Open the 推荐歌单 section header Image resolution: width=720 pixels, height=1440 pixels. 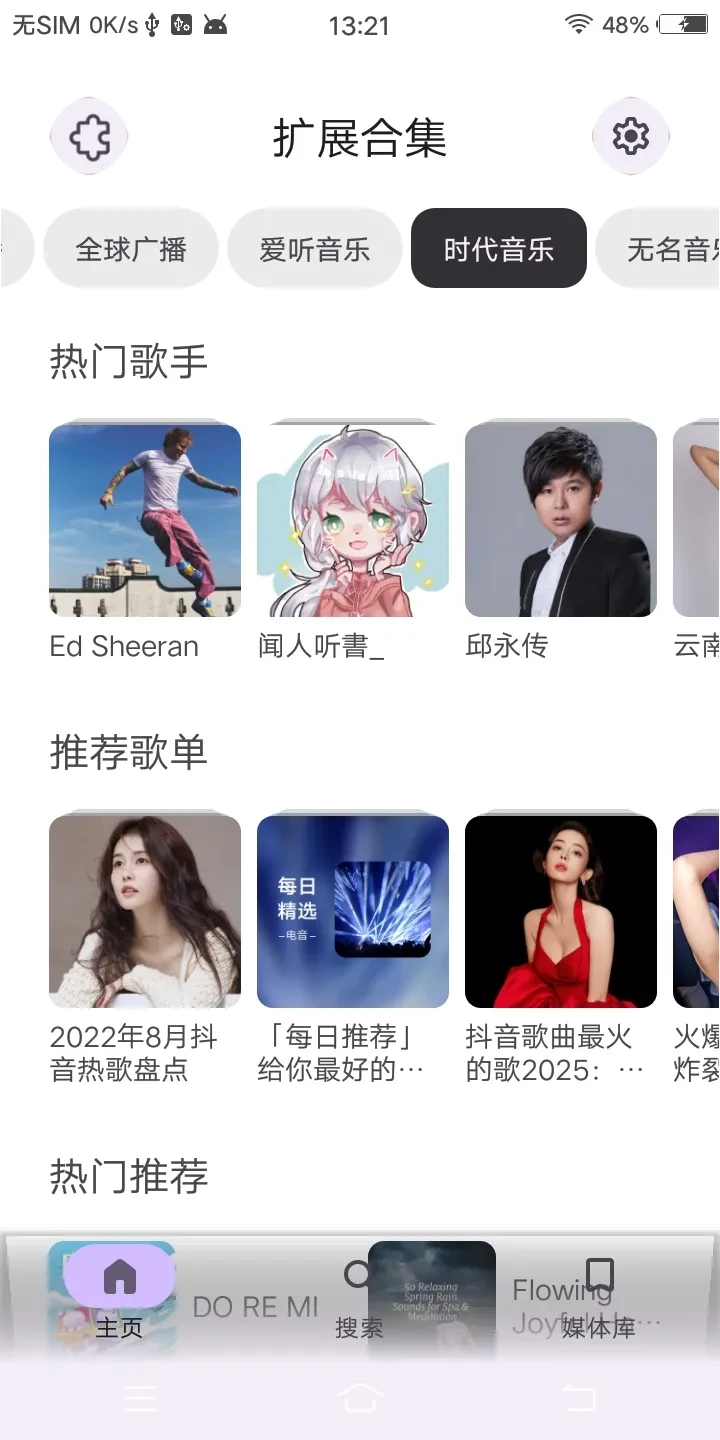(127, 753)
